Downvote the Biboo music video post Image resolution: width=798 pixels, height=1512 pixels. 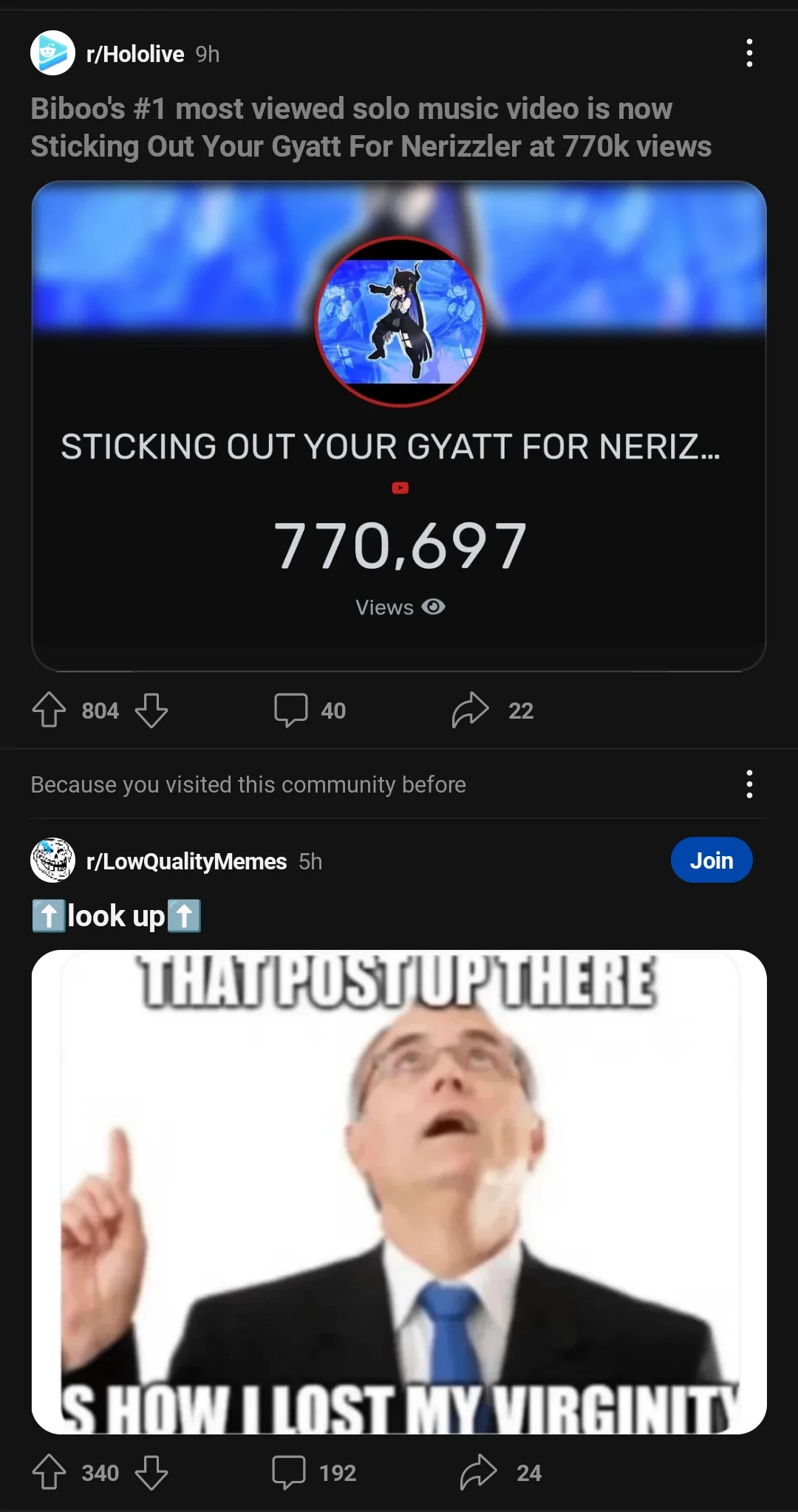(151, 710)
